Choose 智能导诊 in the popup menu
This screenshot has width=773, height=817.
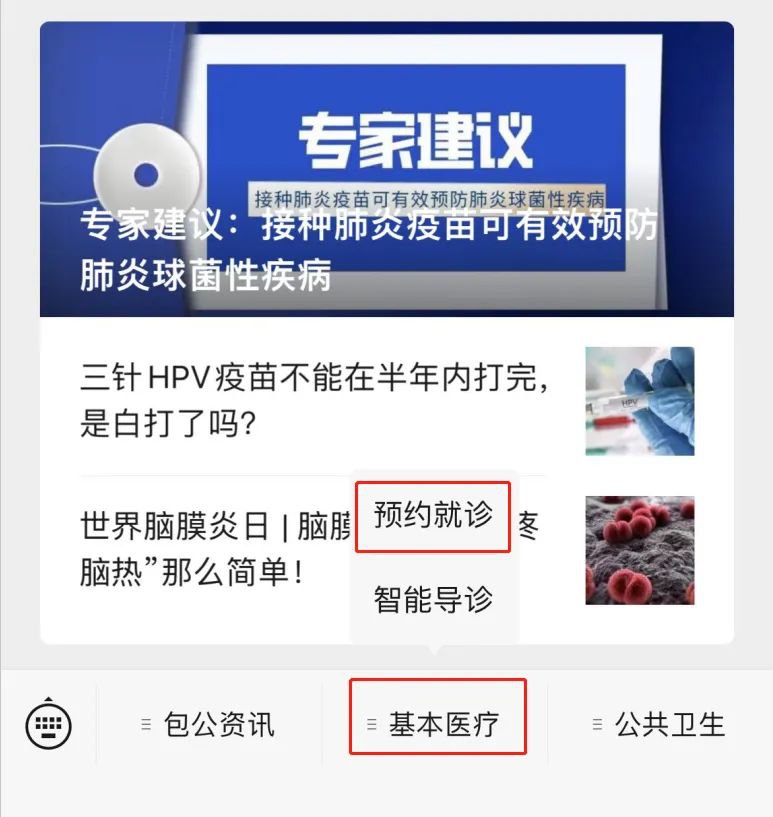(x=433, y=600)
